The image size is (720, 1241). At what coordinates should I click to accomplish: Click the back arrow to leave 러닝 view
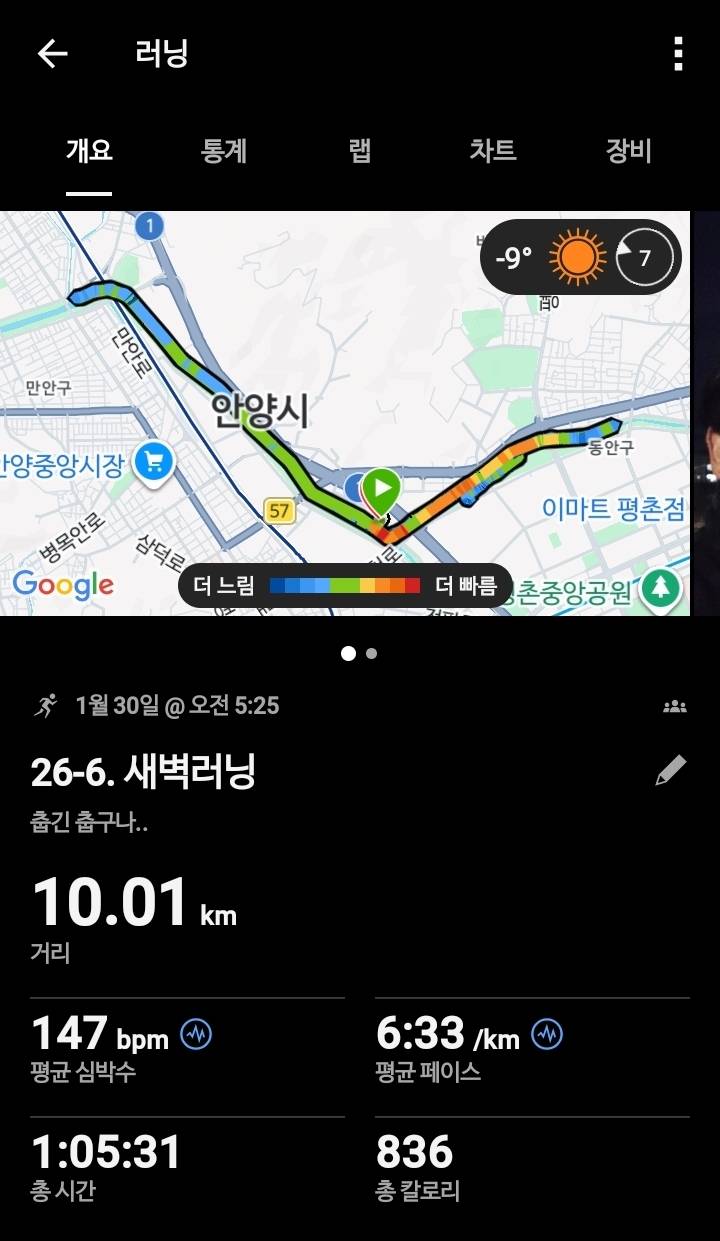click(x=52, y=55)
